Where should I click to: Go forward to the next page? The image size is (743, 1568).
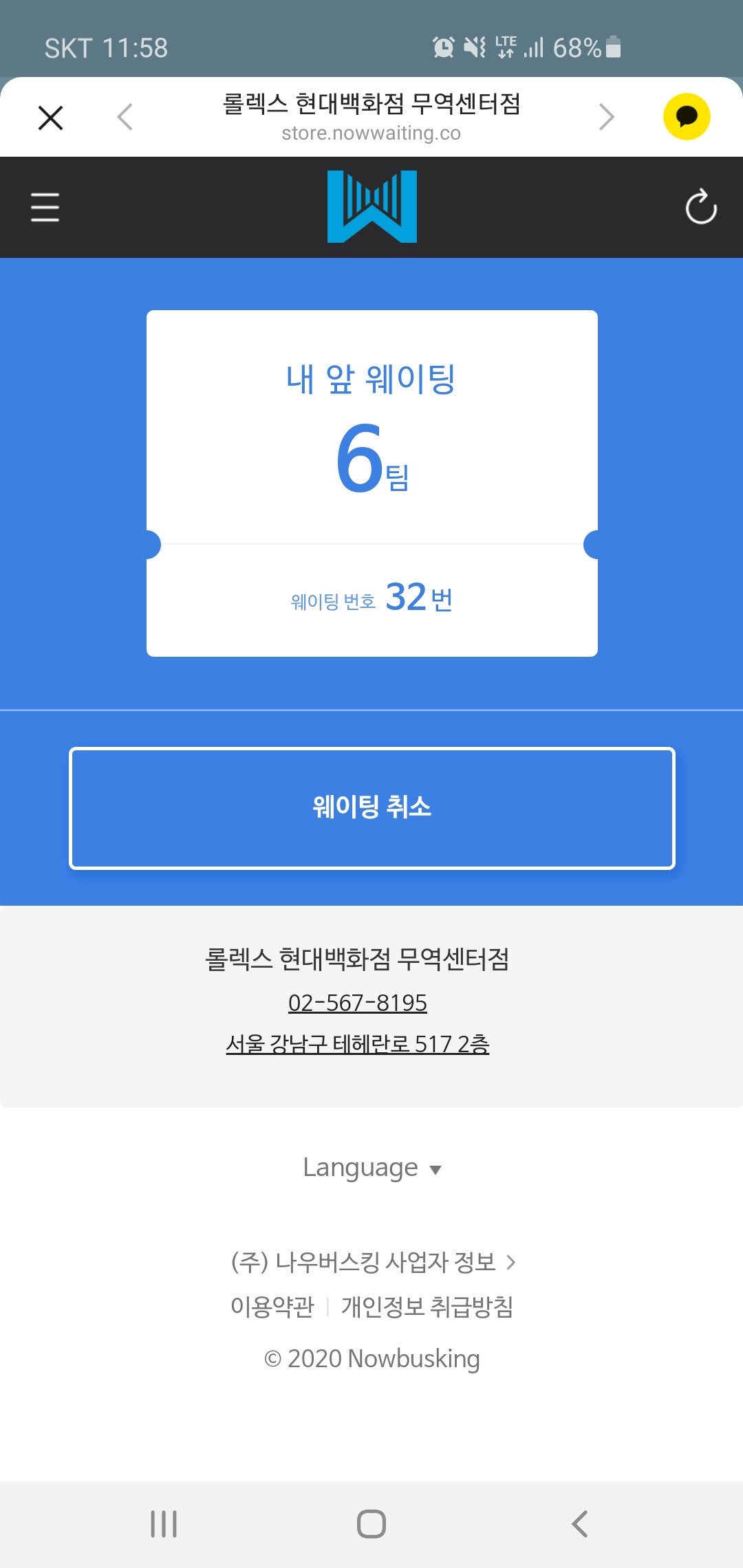click(606, 117)
